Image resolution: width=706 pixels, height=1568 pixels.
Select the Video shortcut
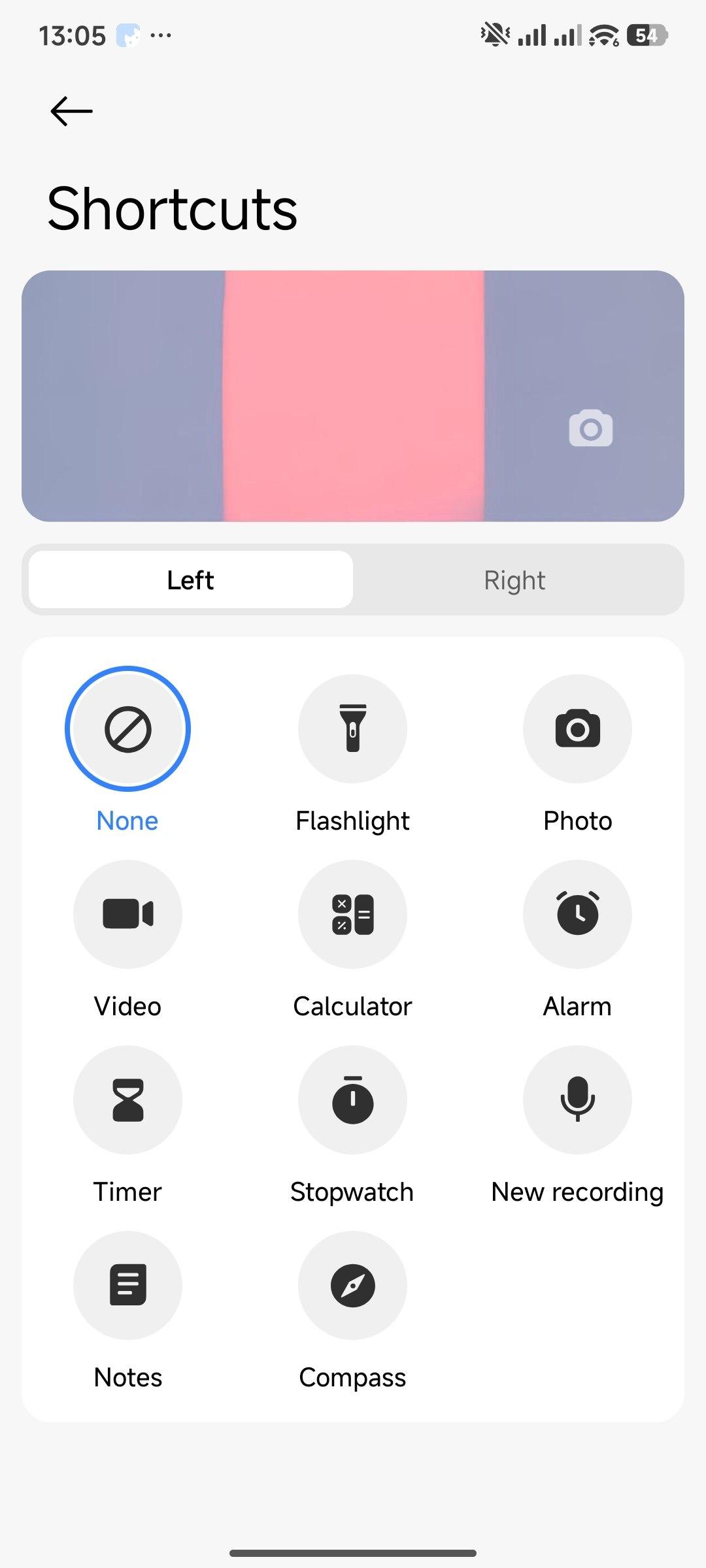(x=127, y=914)
